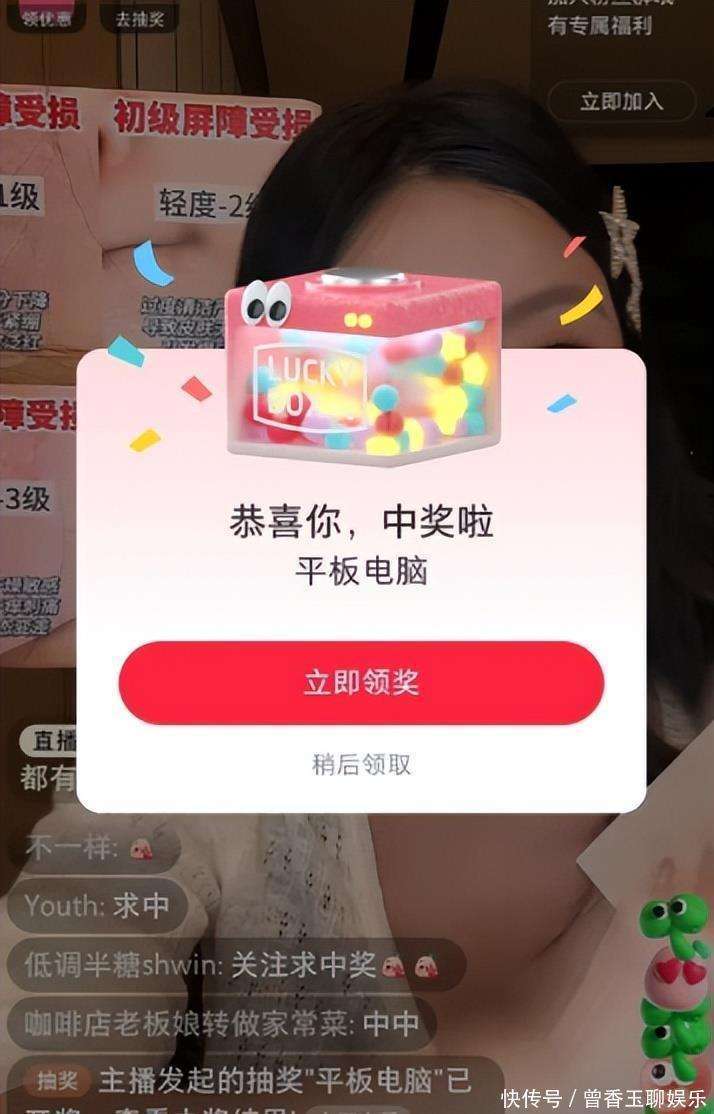Tap 立即加入 to join the fan group
Image resolution: width=714 pixels, height=1114 pixels.
point(621,101)
